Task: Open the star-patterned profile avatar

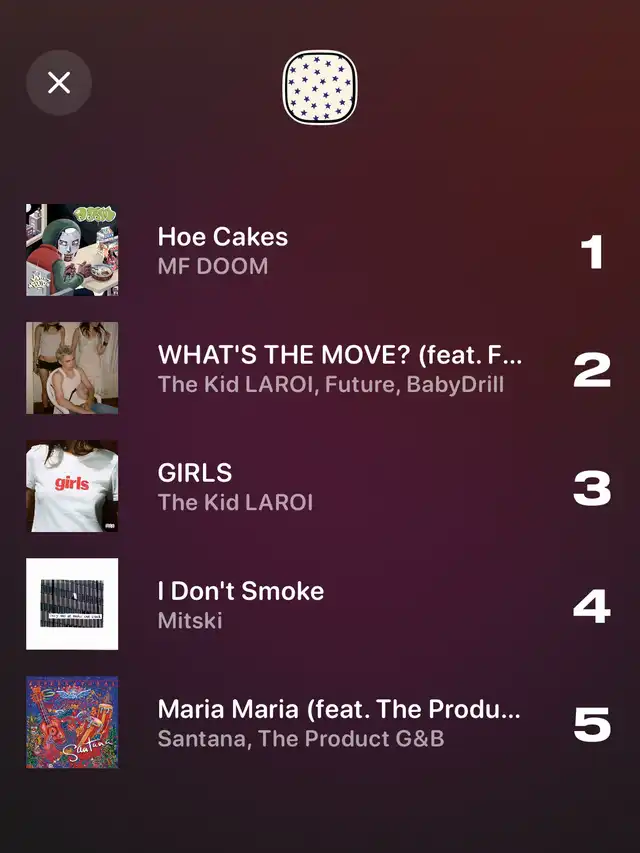Action: [x=320, y=88]
